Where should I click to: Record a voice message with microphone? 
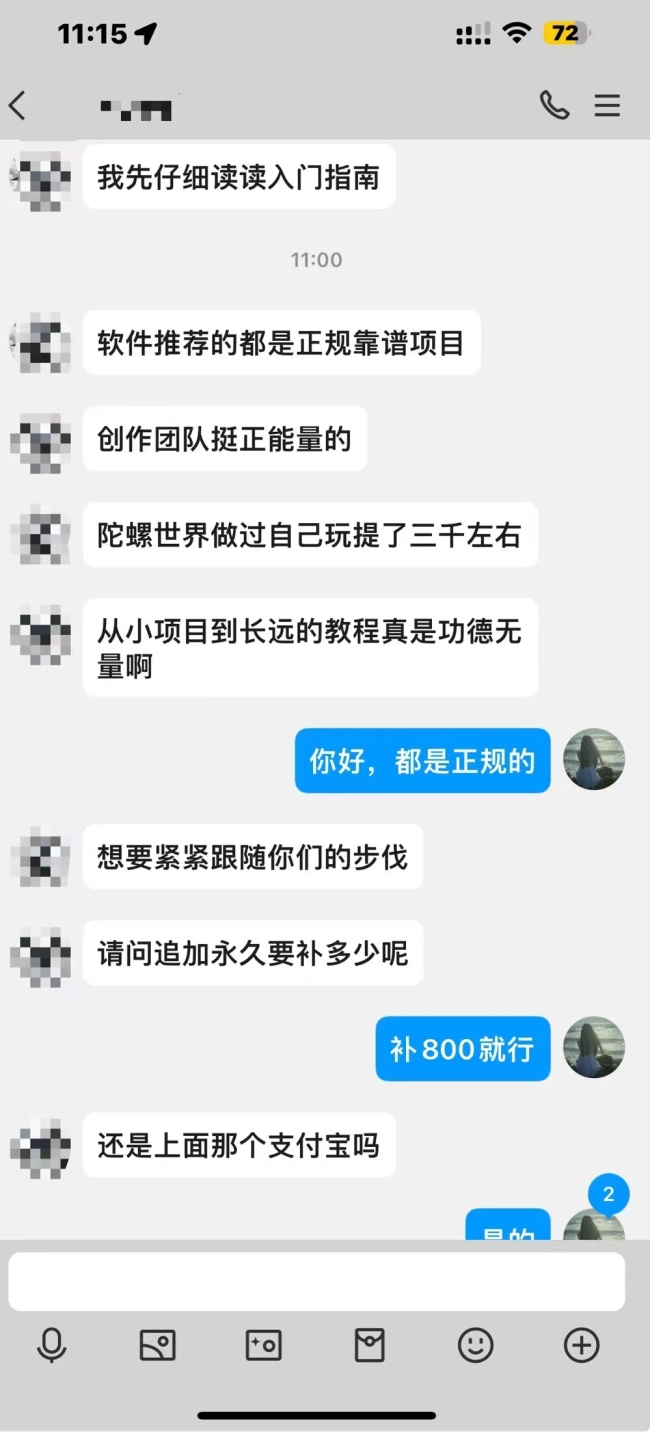(x=51, y=1346)
